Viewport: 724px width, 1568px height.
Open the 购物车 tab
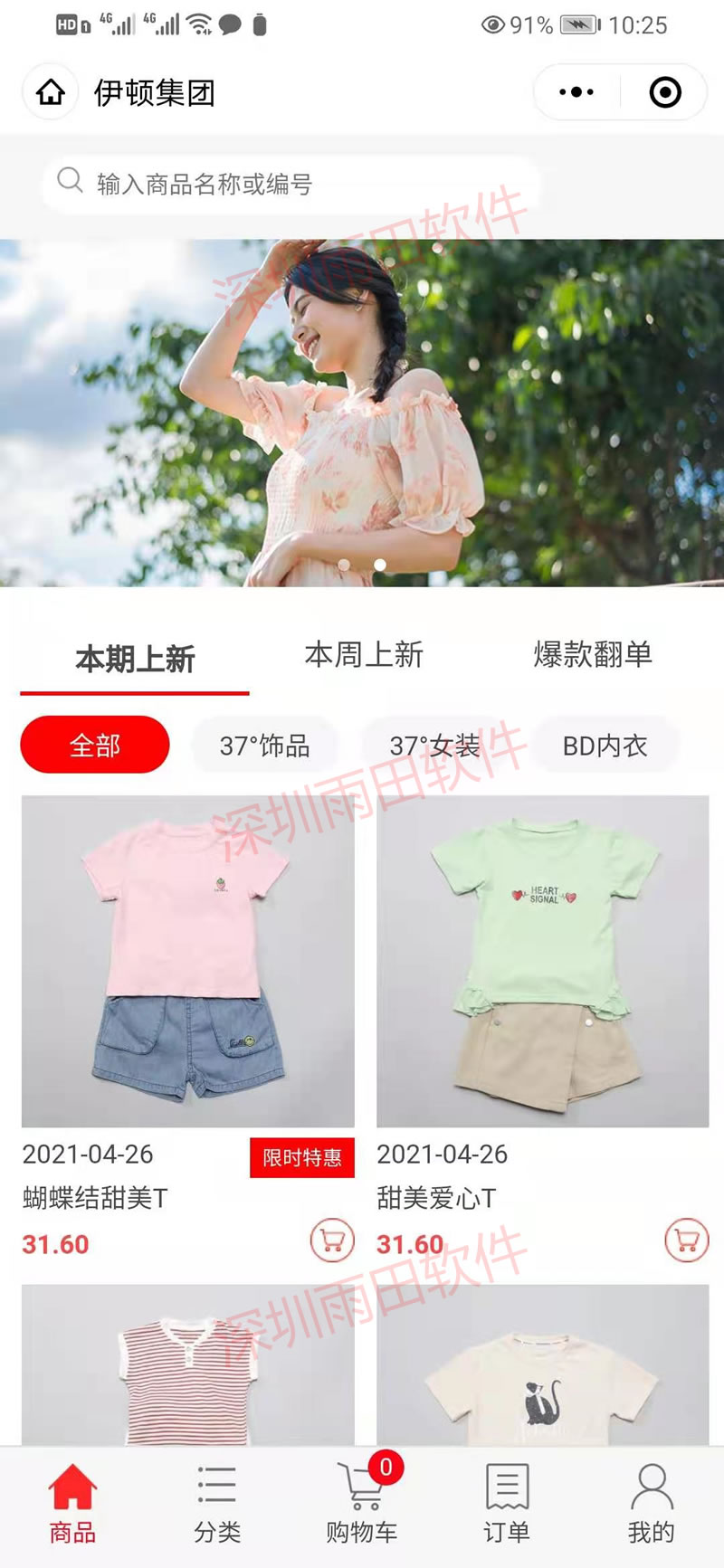pos(362,1506)
